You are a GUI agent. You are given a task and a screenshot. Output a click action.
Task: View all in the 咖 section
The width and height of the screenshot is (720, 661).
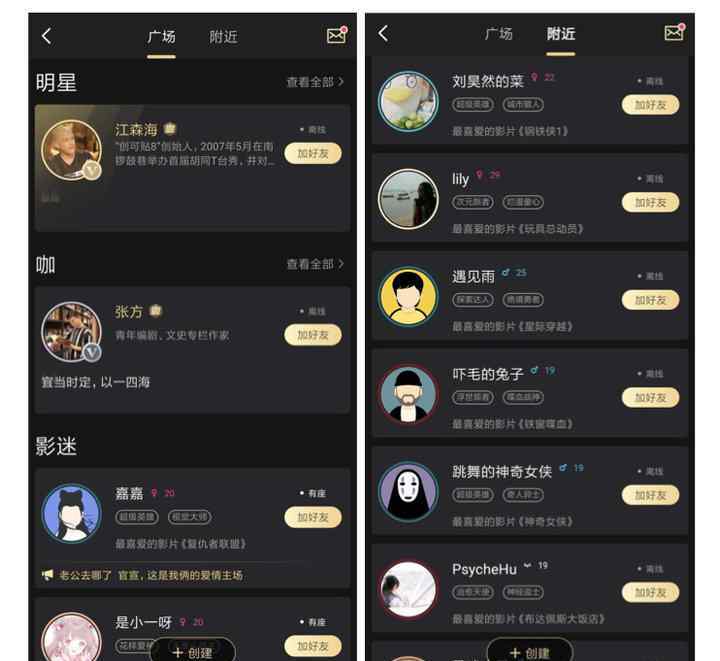(315, 264)
